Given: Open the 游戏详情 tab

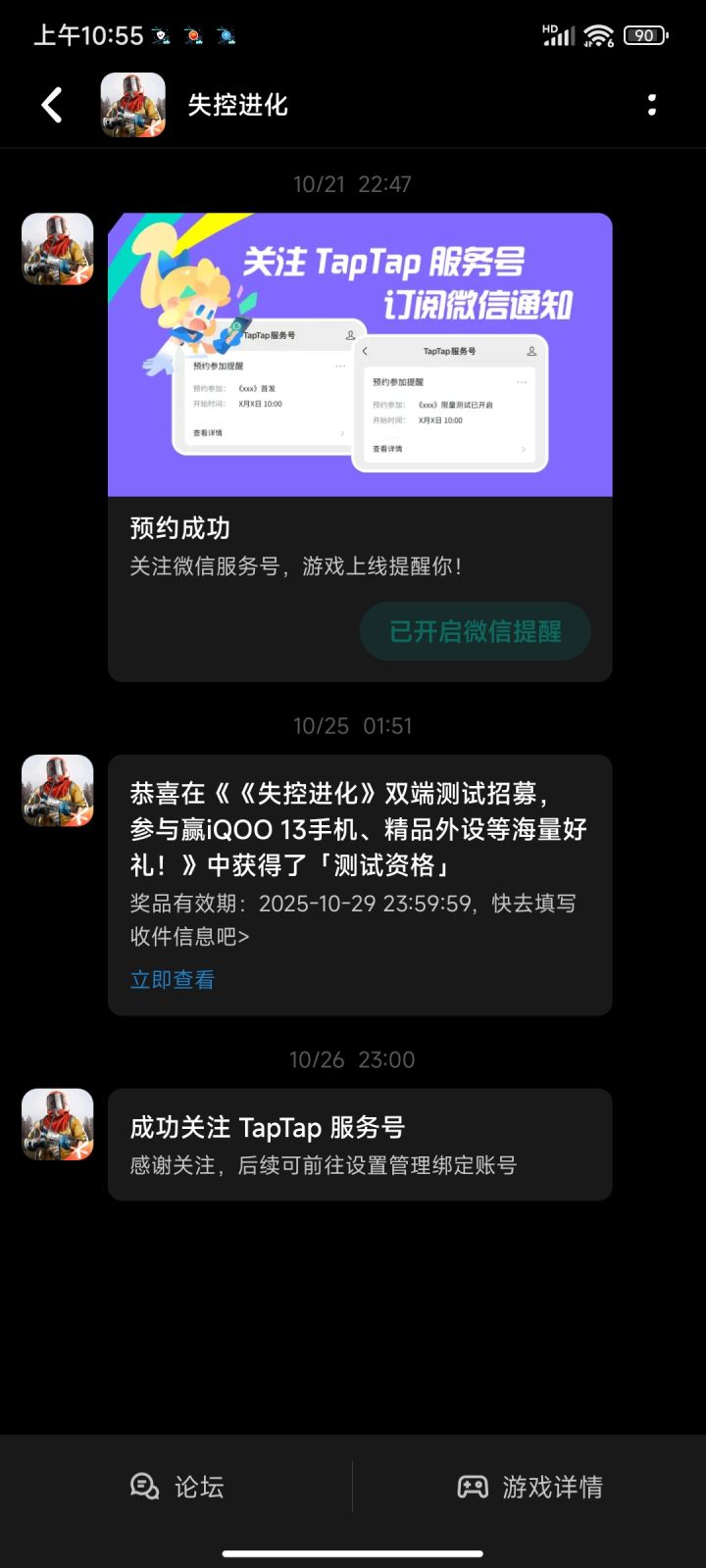Looking at the screenshot, I should [530, 1486].
